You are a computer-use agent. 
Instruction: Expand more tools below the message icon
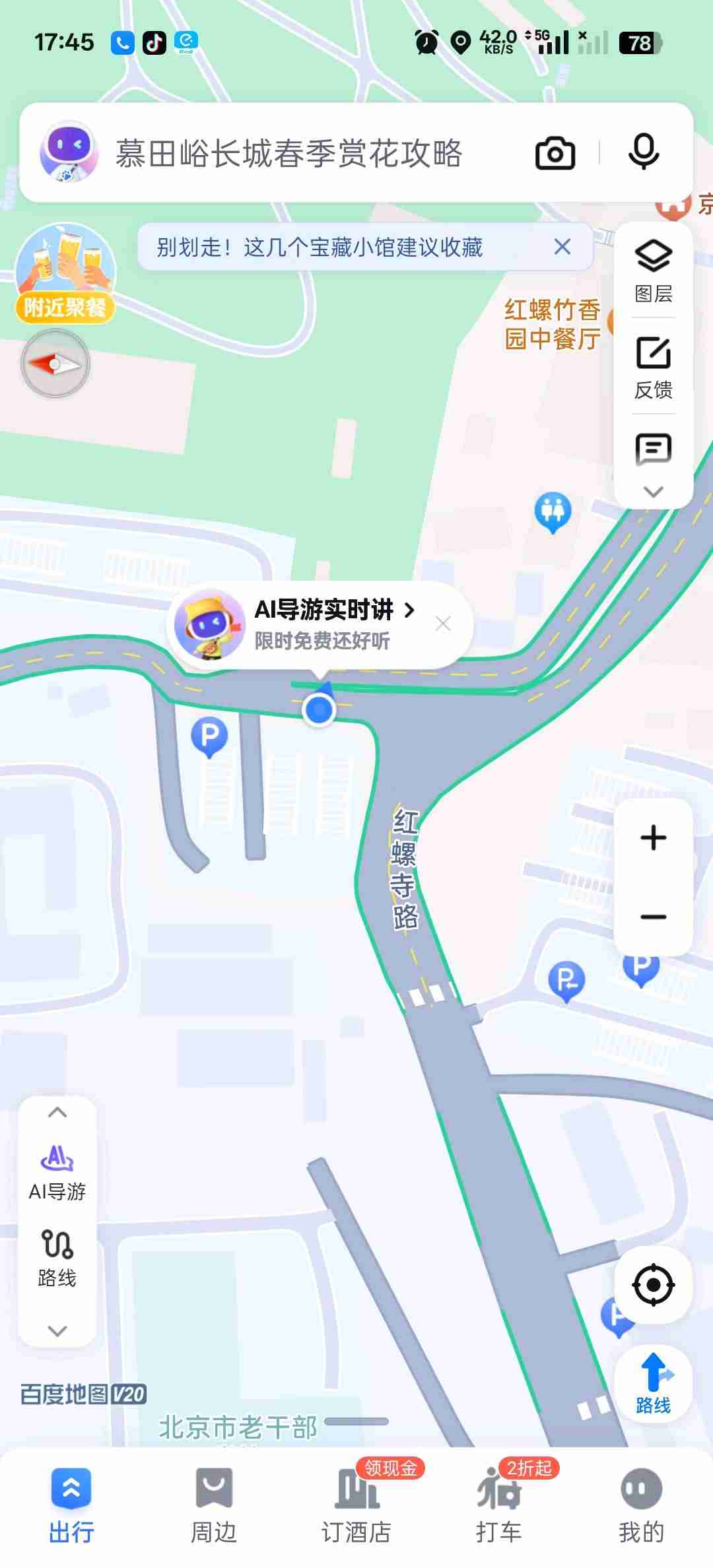click(653, 492)
